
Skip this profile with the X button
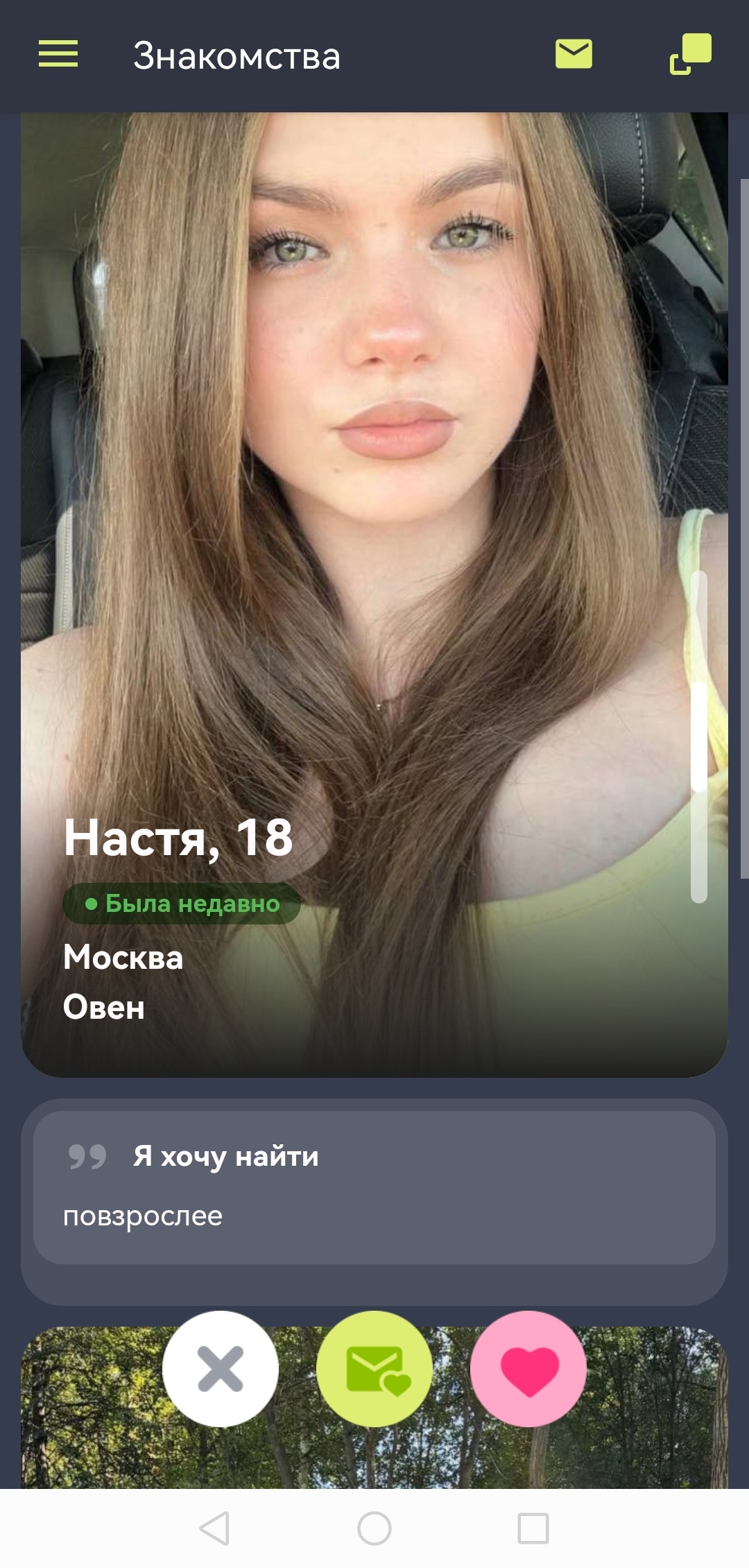click(221, 1368)
